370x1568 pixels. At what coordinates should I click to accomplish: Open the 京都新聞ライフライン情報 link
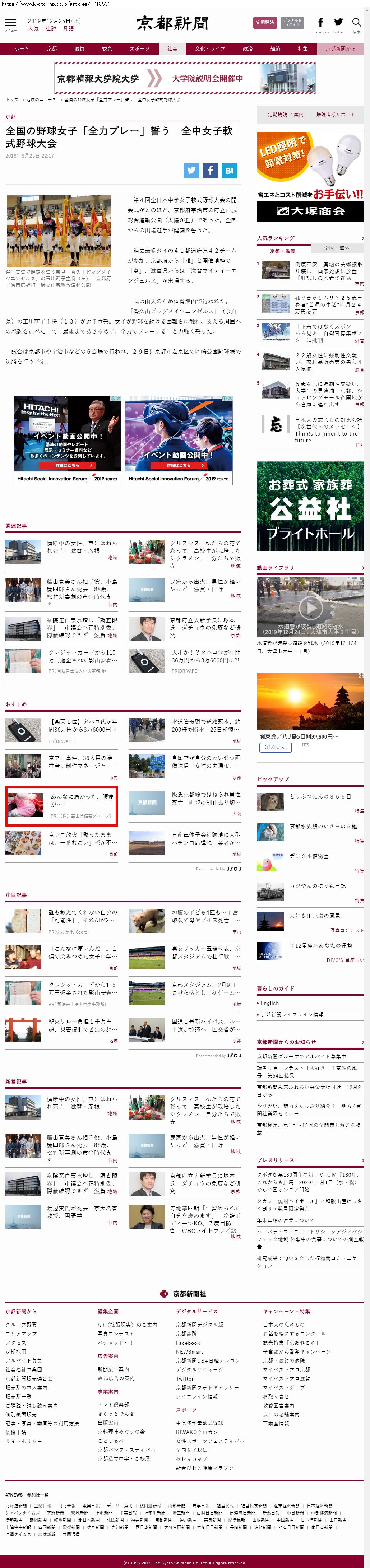291,1014
